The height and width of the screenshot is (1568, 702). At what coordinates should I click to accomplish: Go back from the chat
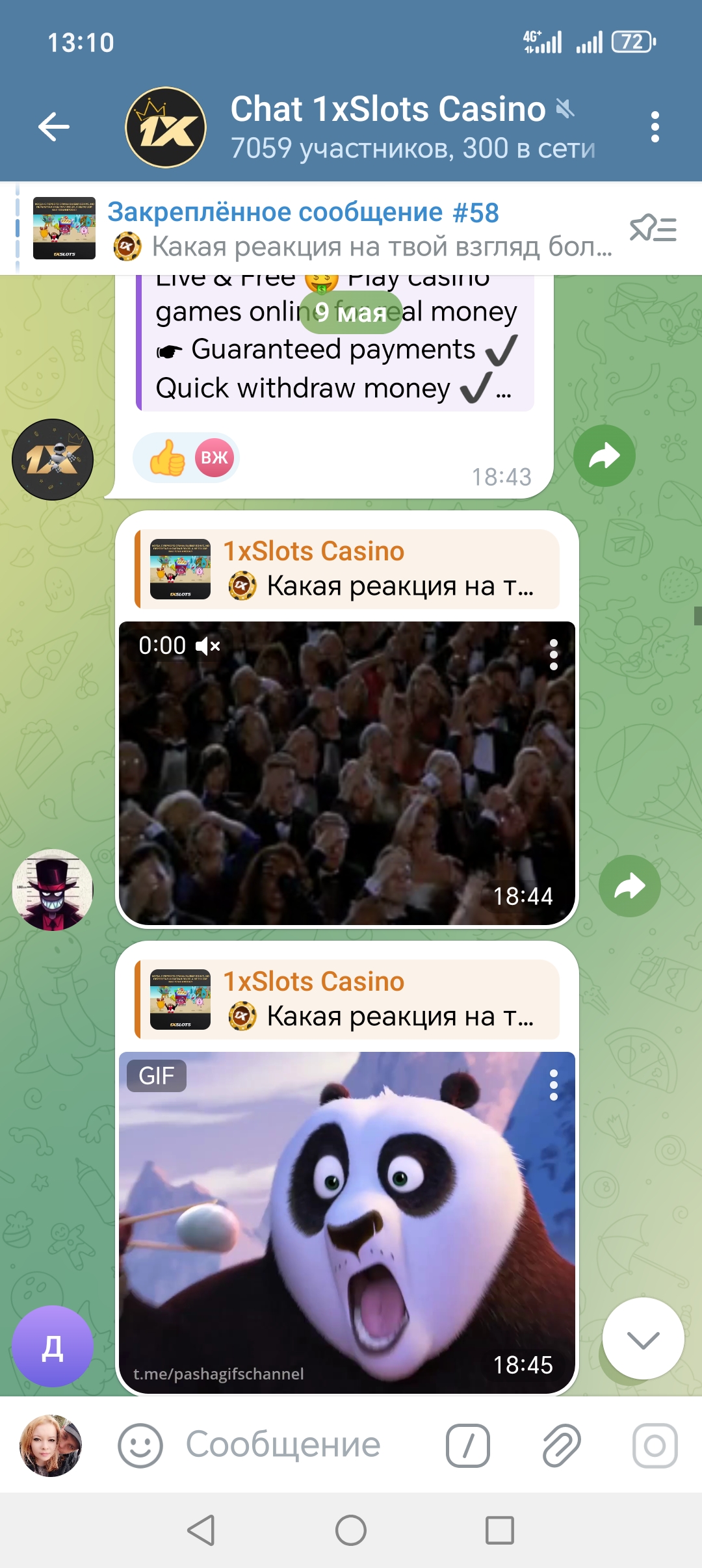click(x=54, y=127)
